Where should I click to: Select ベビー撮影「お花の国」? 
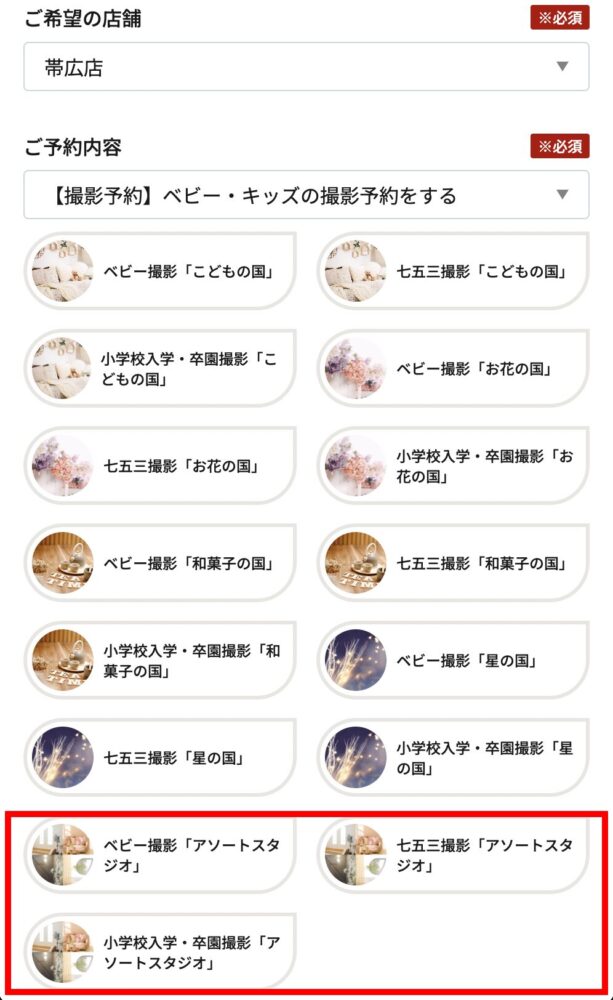point(453,369)
